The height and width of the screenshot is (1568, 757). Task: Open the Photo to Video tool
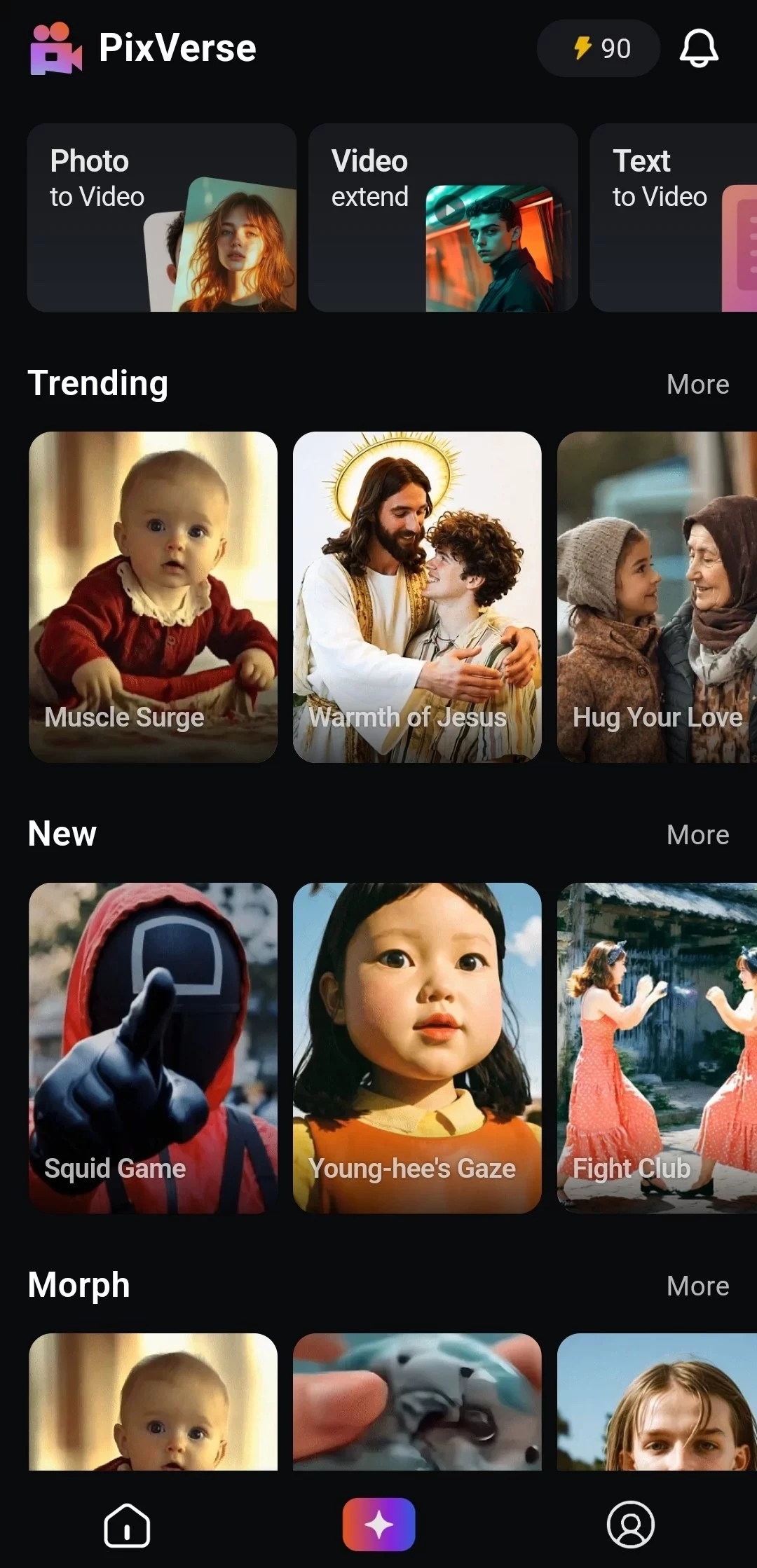coord(162,218)
